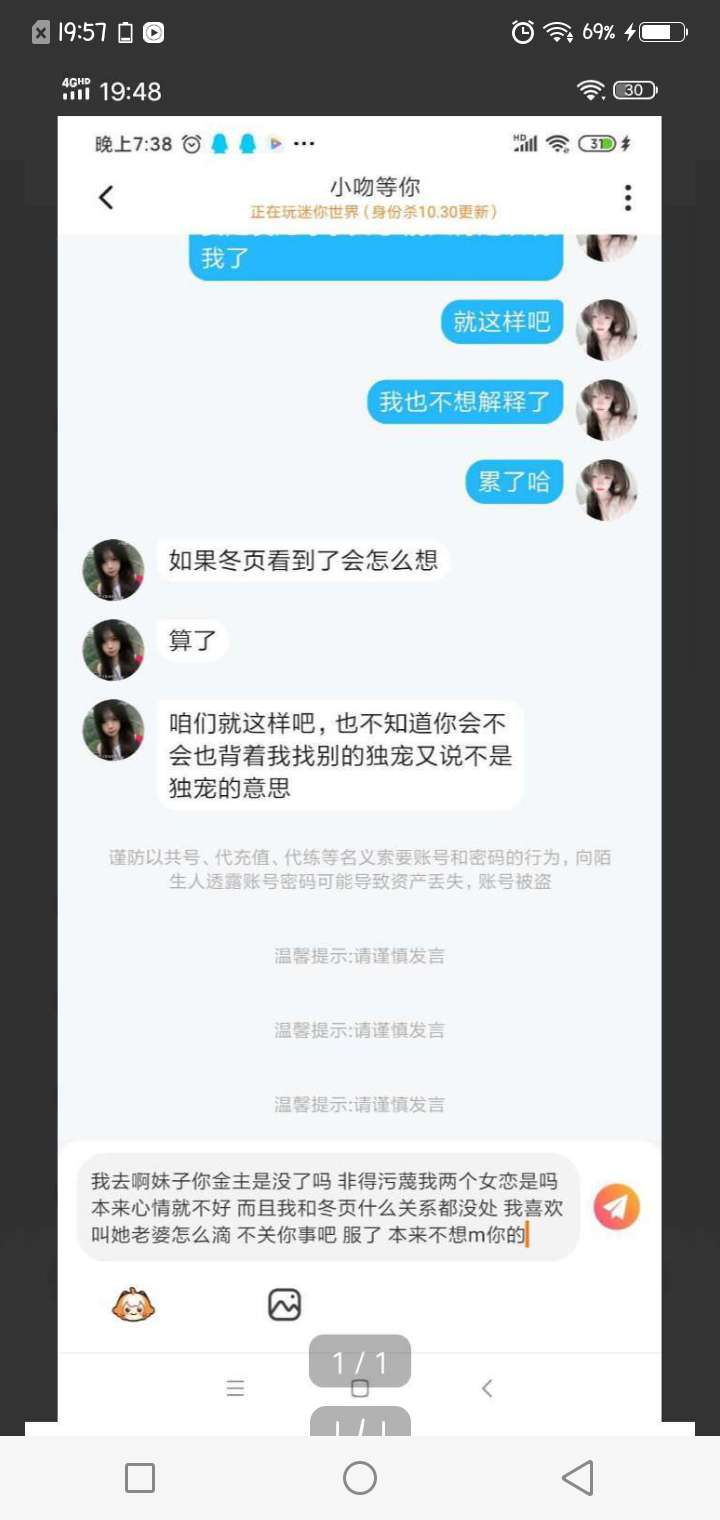The width and height of the screenshot is (720, 1520).
Task: Open recent apps with the square button
Action: (140, 1477)
